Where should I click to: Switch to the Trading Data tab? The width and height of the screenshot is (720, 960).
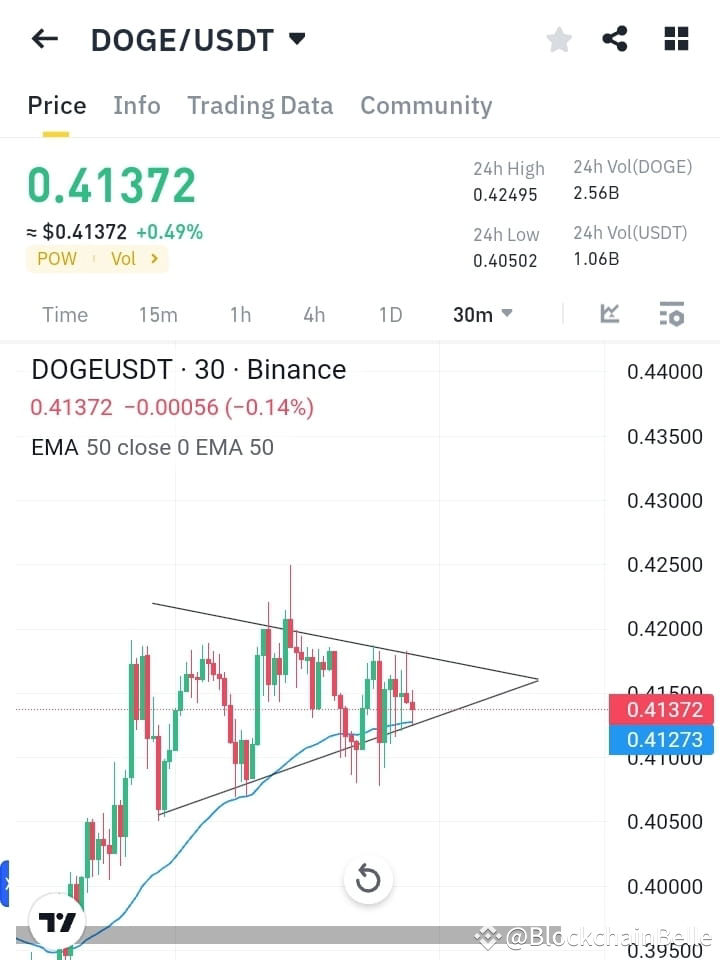260,105
